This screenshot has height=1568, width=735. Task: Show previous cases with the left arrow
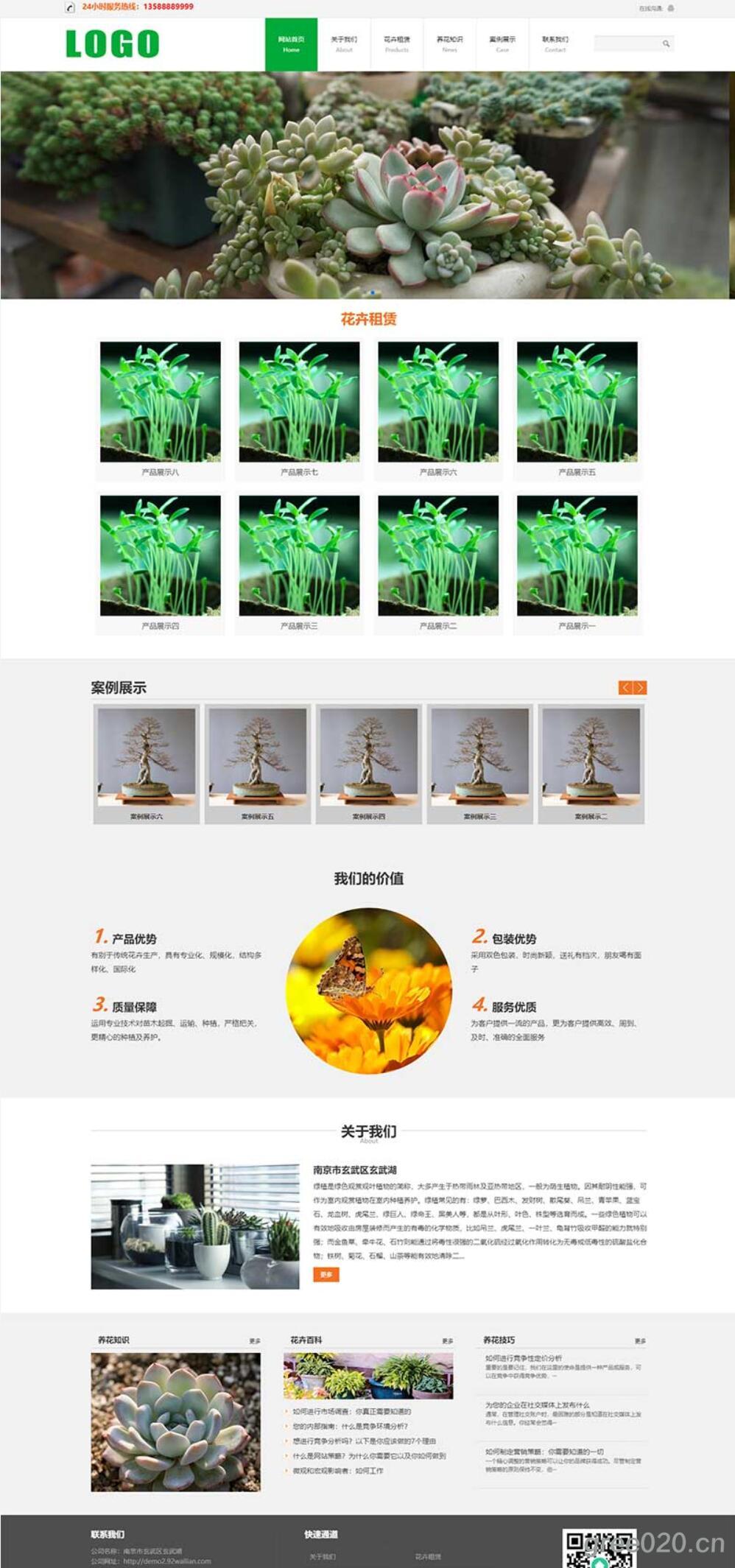coord(625,687)
